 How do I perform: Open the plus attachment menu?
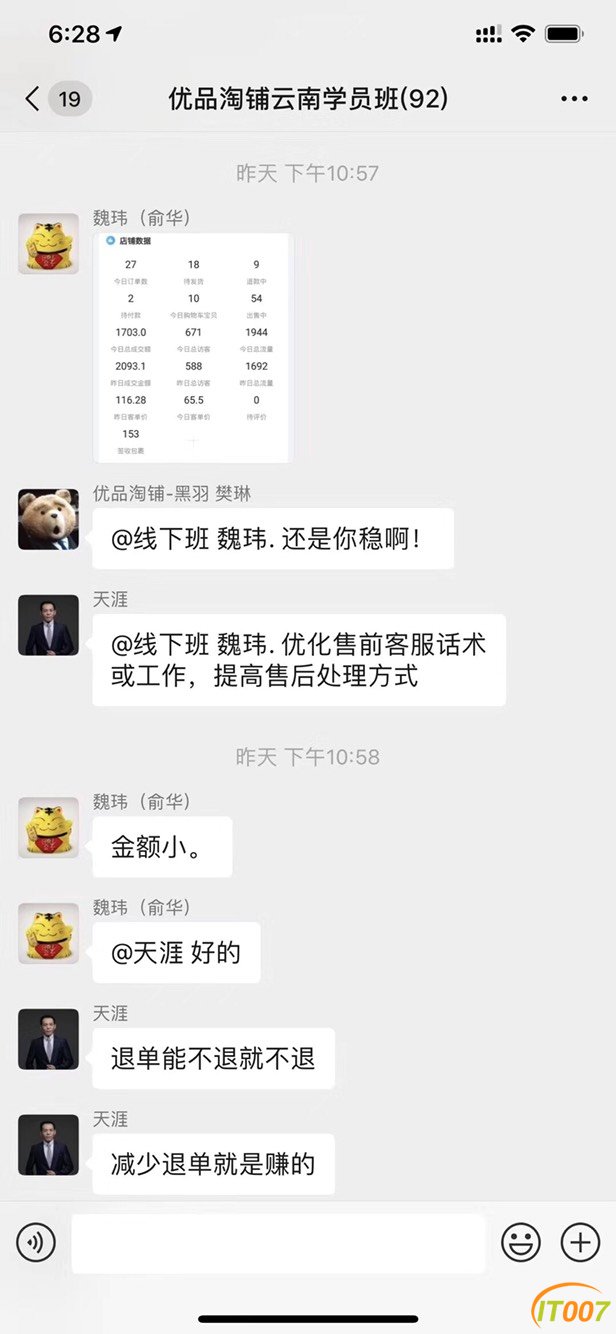pos(580,1243)
